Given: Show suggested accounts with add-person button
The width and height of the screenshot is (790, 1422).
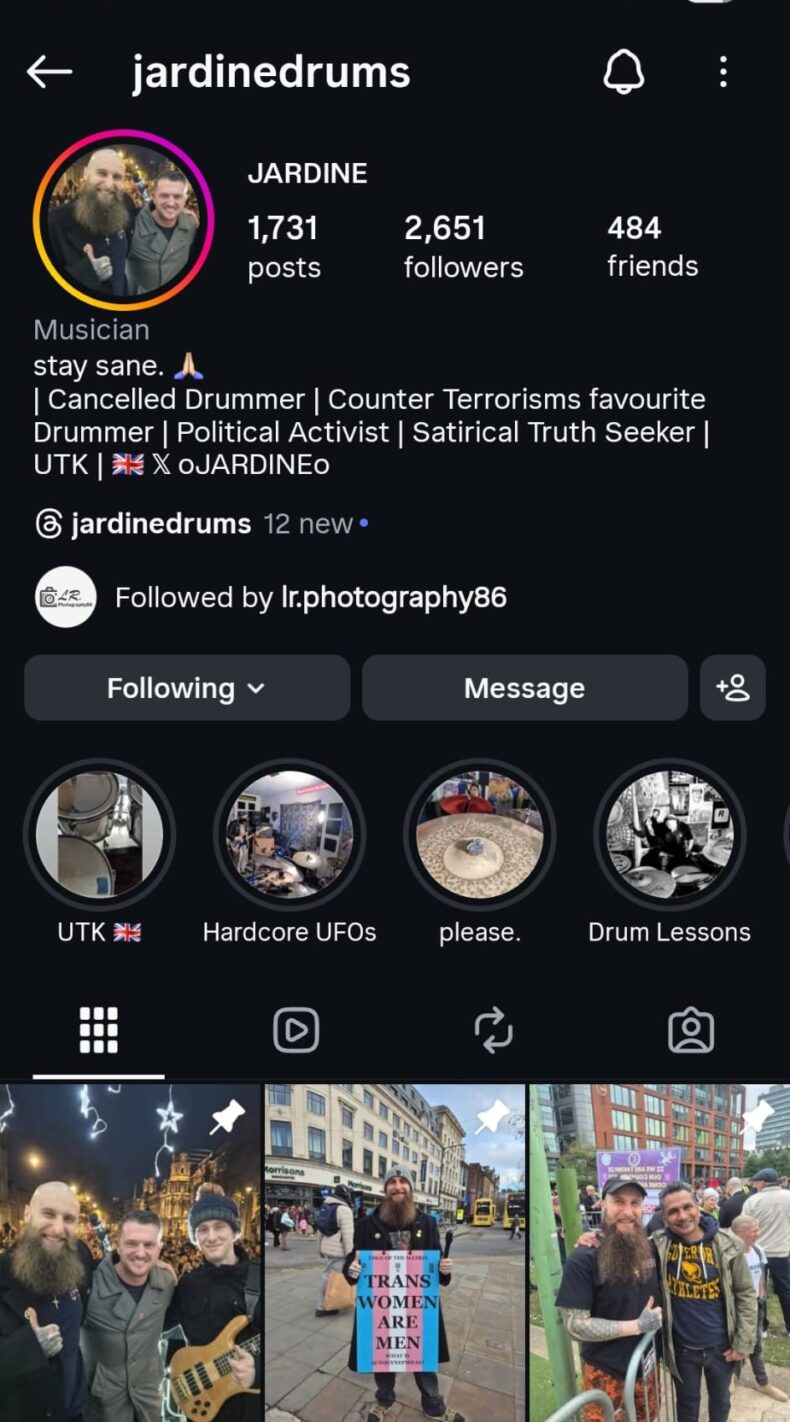Looking at the screenshot, I should click(732, 688).
